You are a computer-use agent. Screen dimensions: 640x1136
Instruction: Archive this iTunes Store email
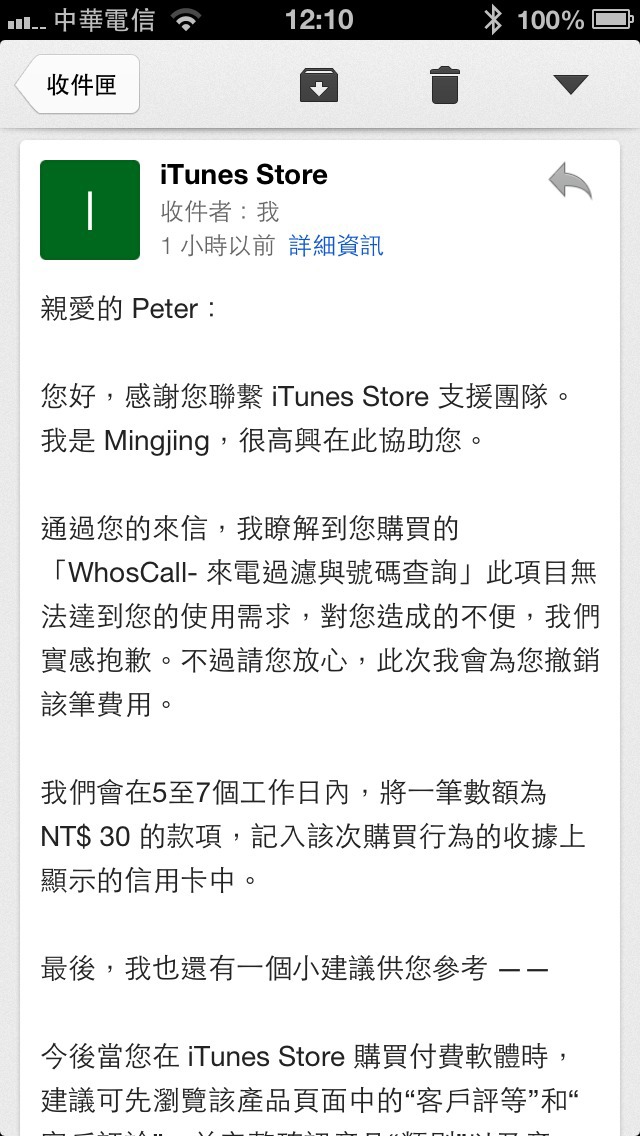(319, 85)
